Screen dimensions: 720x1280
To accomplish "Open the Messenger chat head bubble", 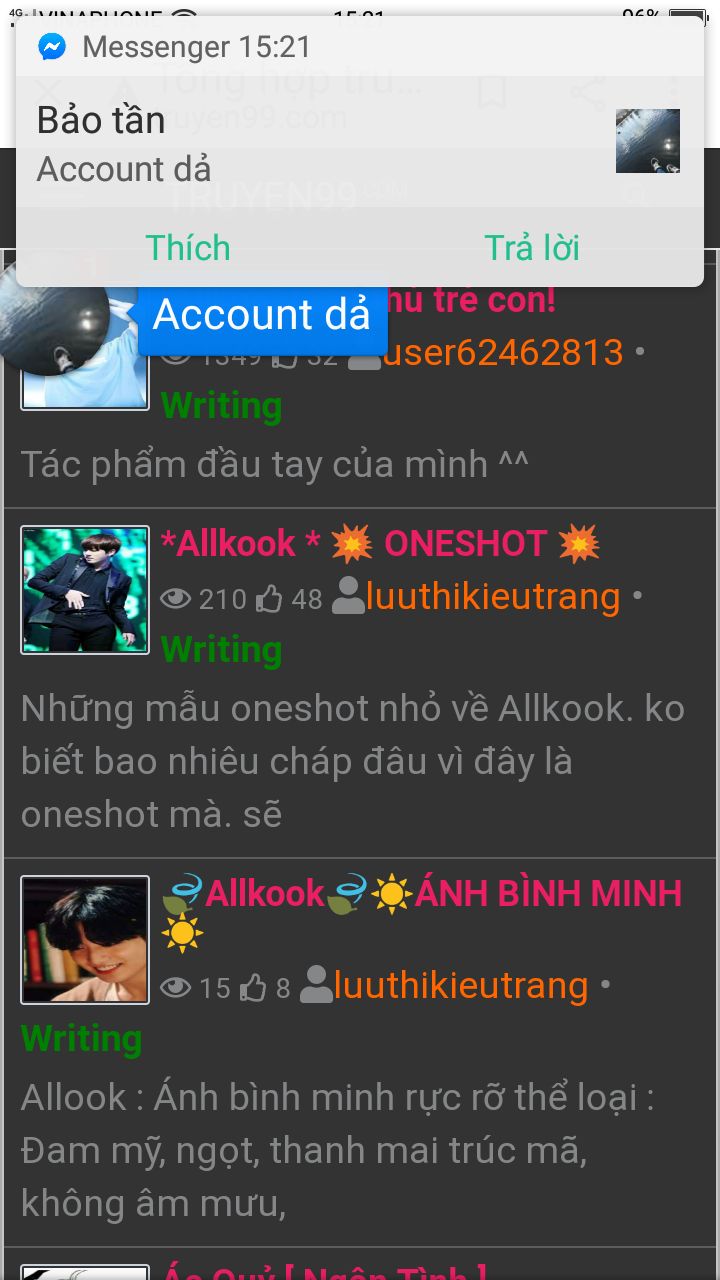I will coord(52,318).
